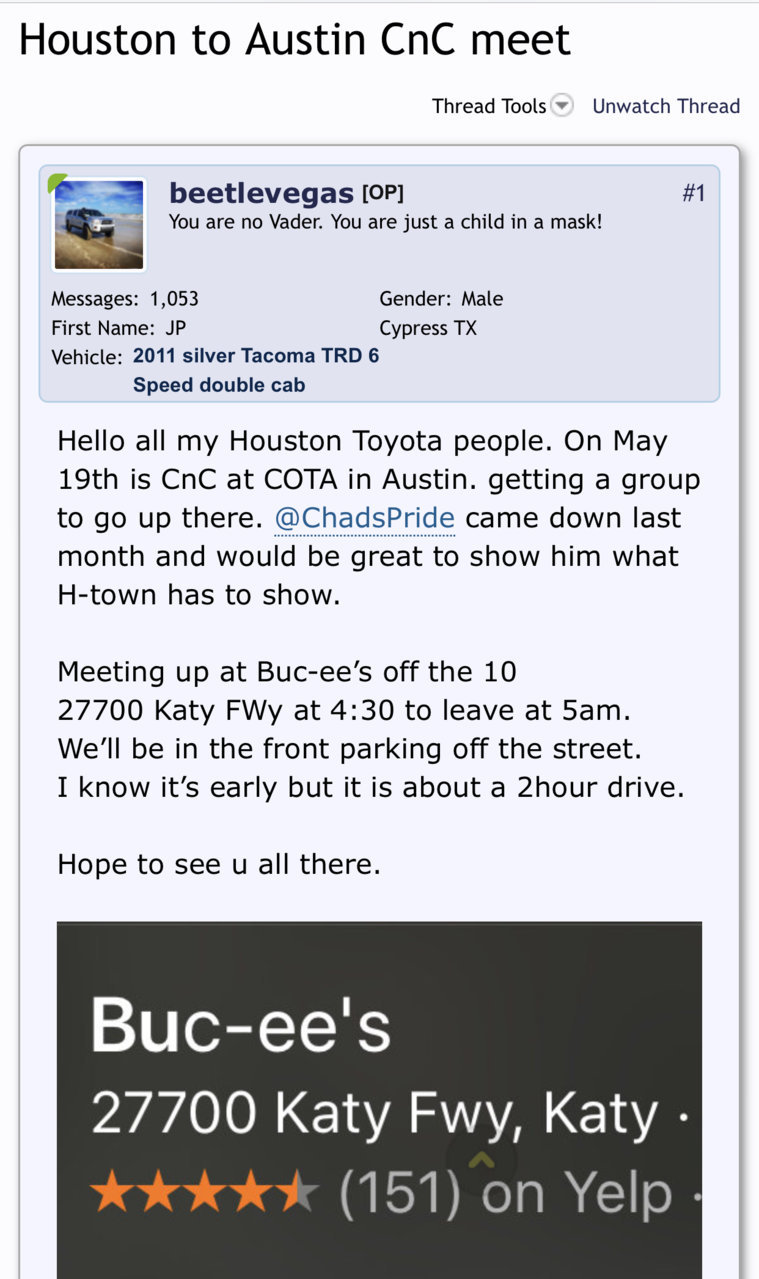Tap Unwatch Thread link
Screen dimensions: 759x1279
coord(666,106)
